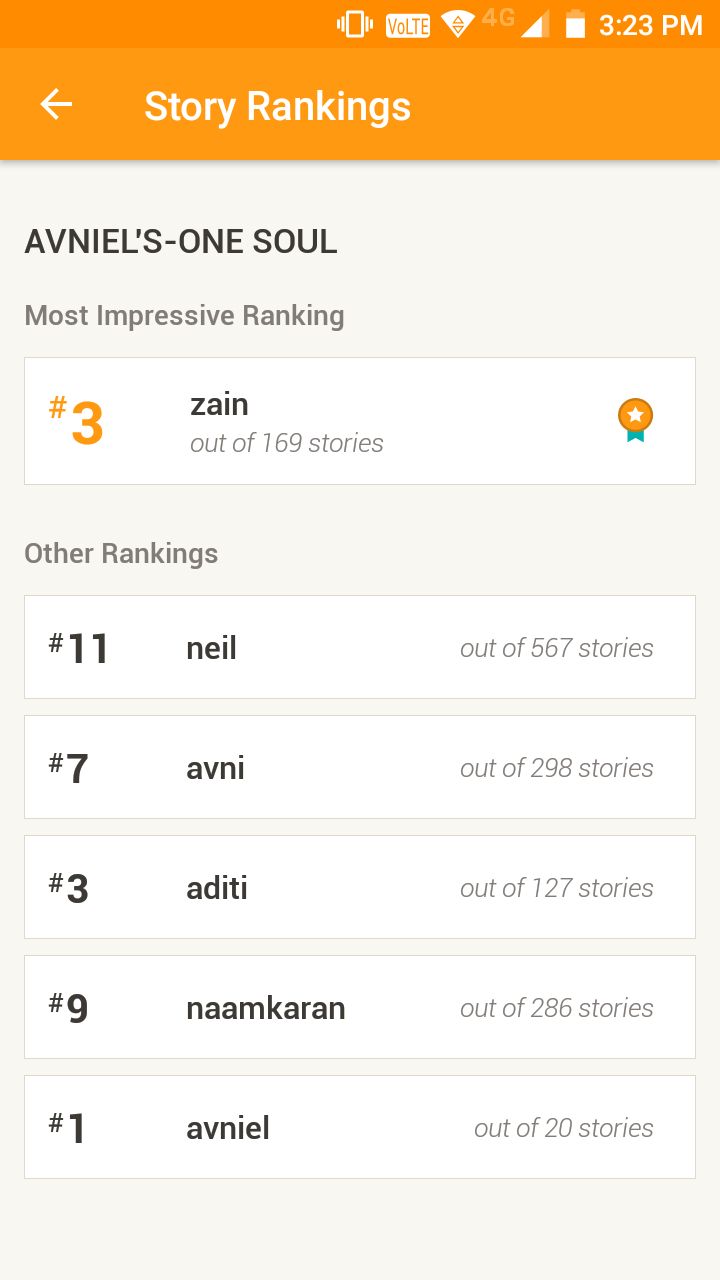View the aditi #3 ranking
720x1280 pixels.
click(360, 887)
